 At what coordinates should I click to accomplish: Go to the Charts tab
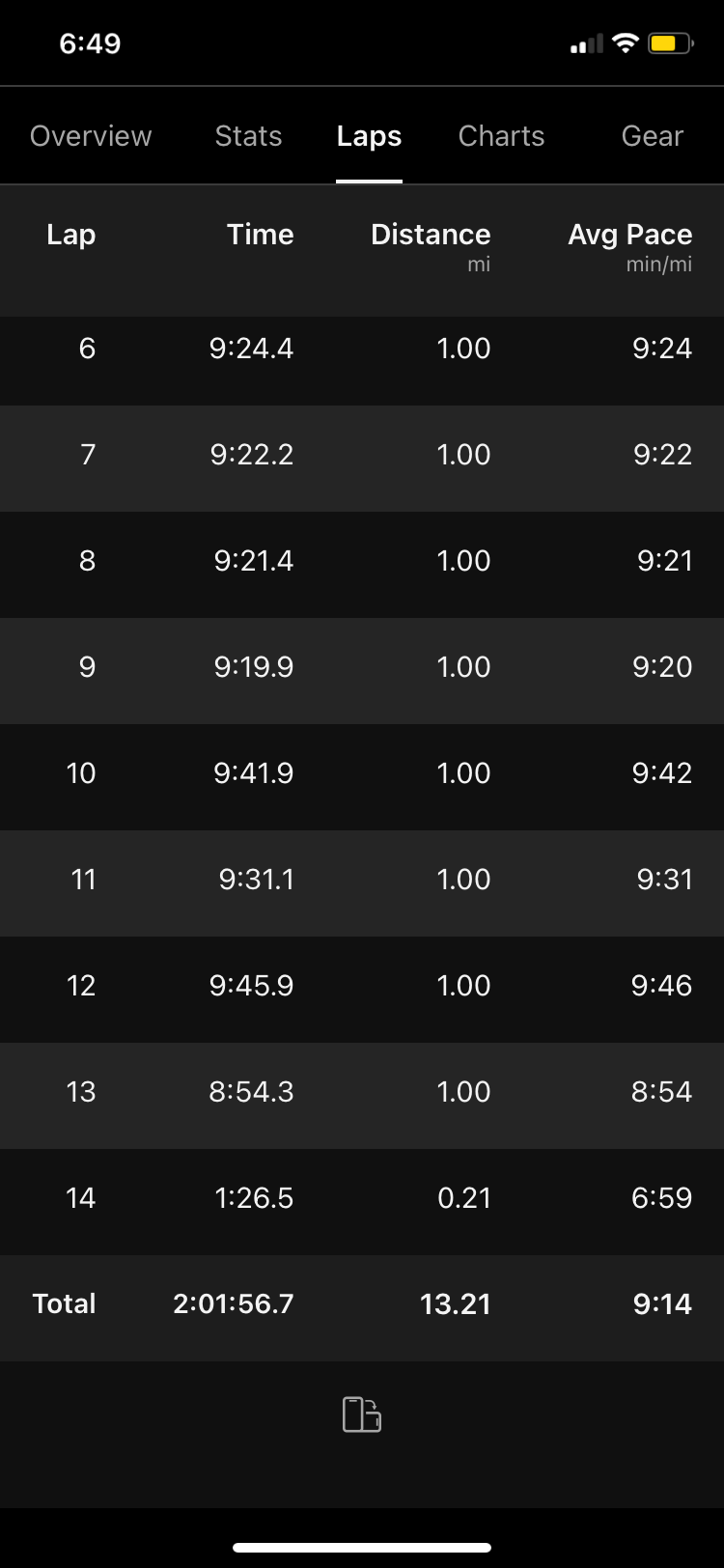501,136
